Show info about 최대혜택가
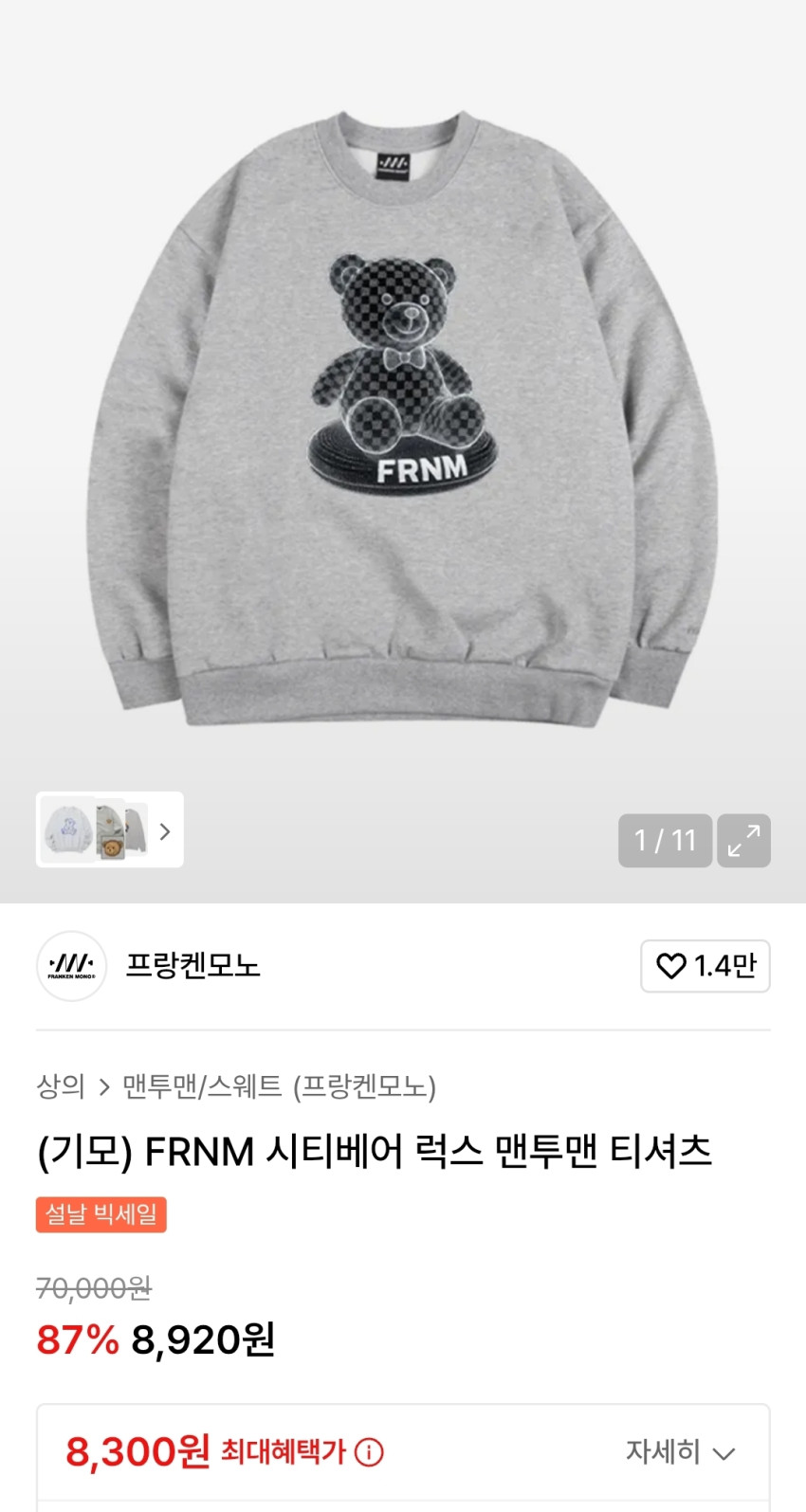 (369, 1452)
